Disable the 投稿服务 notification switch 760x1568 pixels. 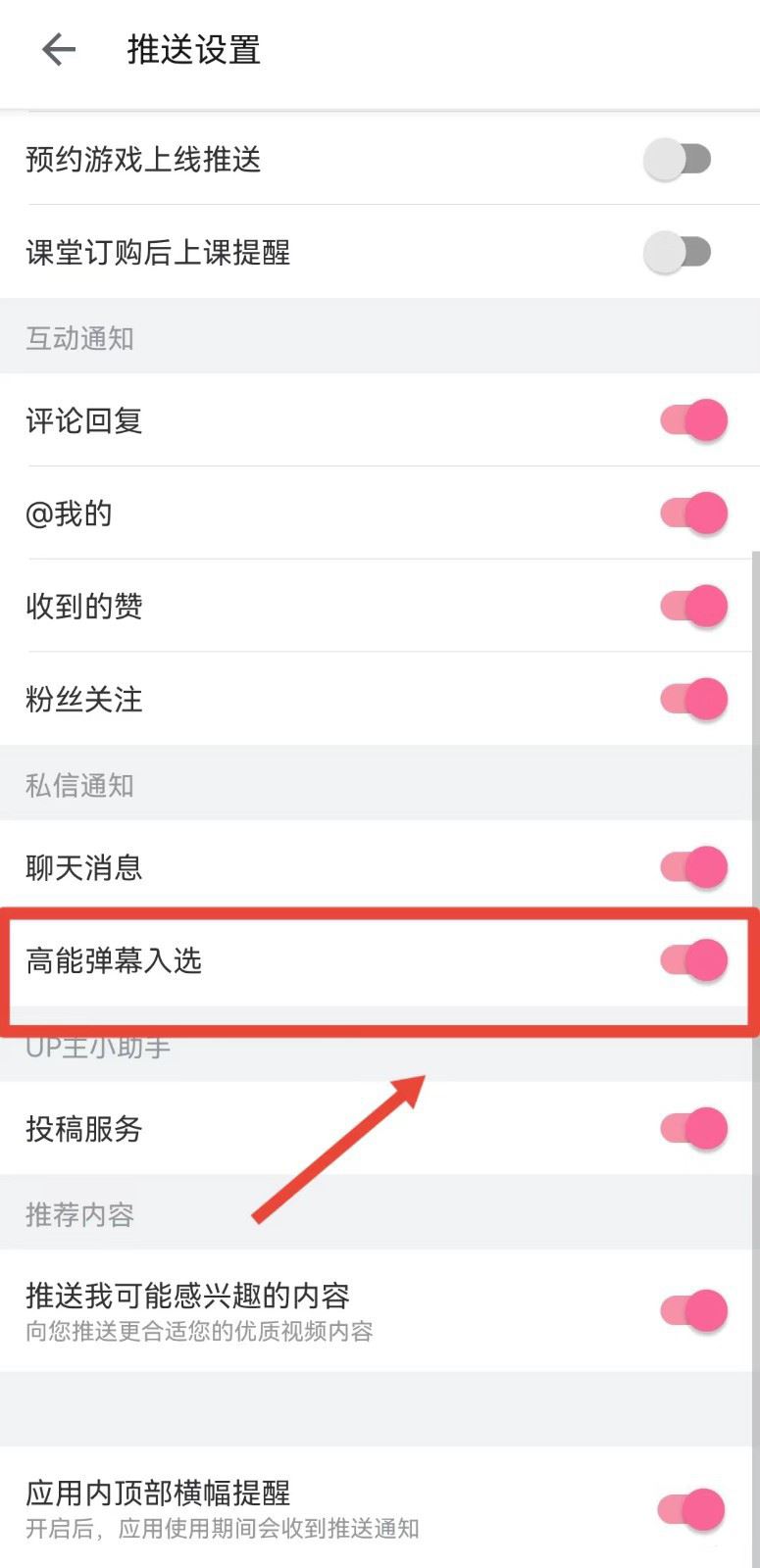(691, 1128)
